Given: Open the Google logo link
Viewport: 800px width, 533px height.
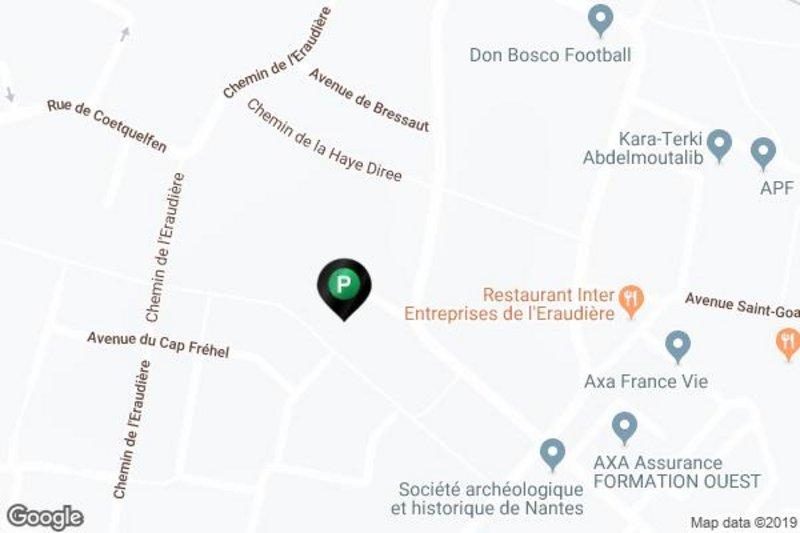Looking at the screenshot, I should pyautogui.click(x=44, y=516).
